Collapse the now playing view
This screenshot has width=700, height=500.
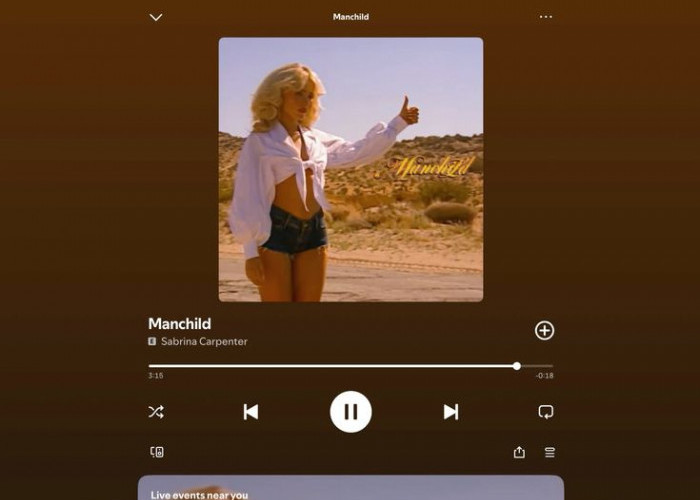(156, 17)
